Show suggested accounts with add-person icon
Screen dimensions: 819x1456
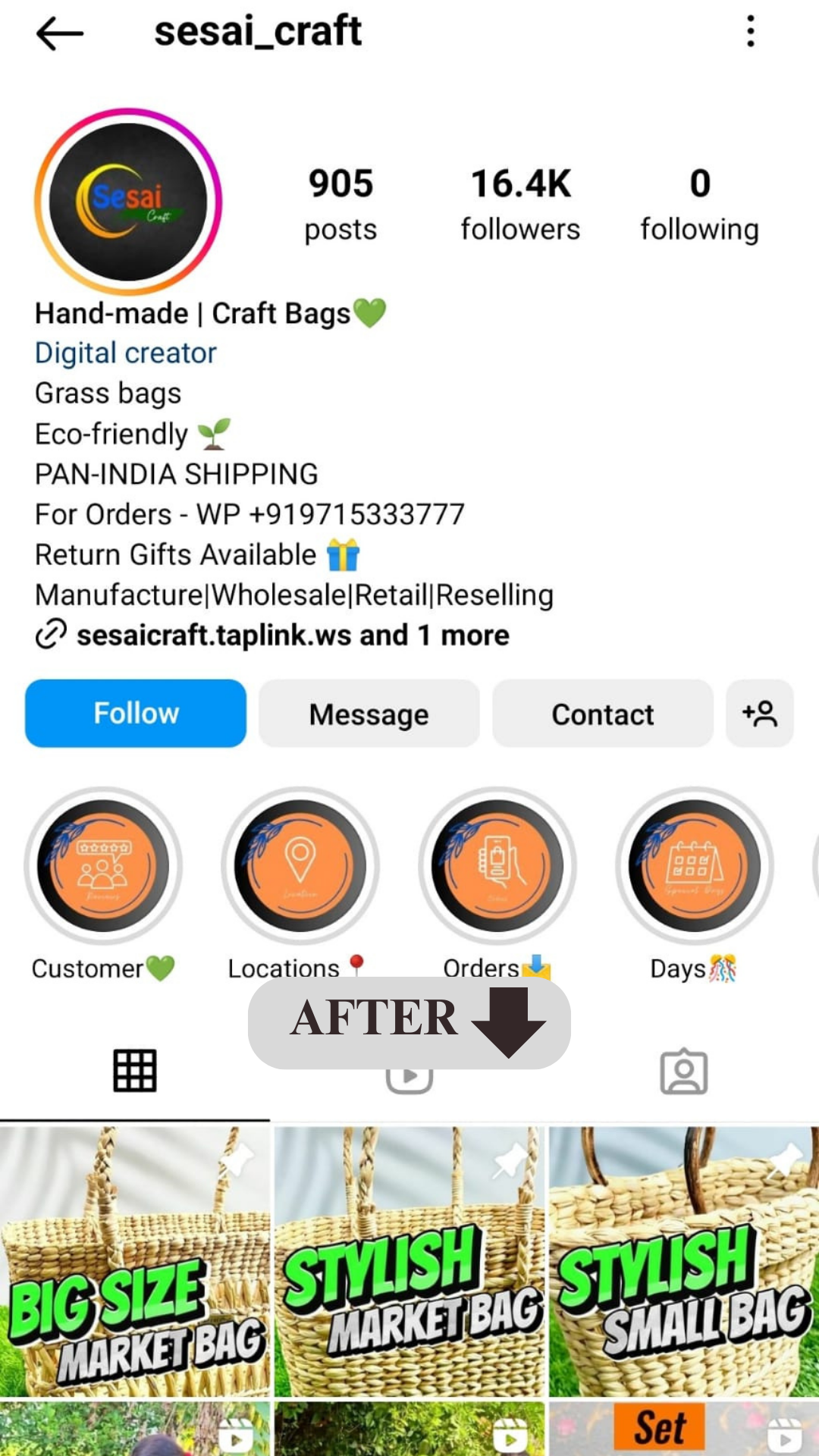(759, 714)
